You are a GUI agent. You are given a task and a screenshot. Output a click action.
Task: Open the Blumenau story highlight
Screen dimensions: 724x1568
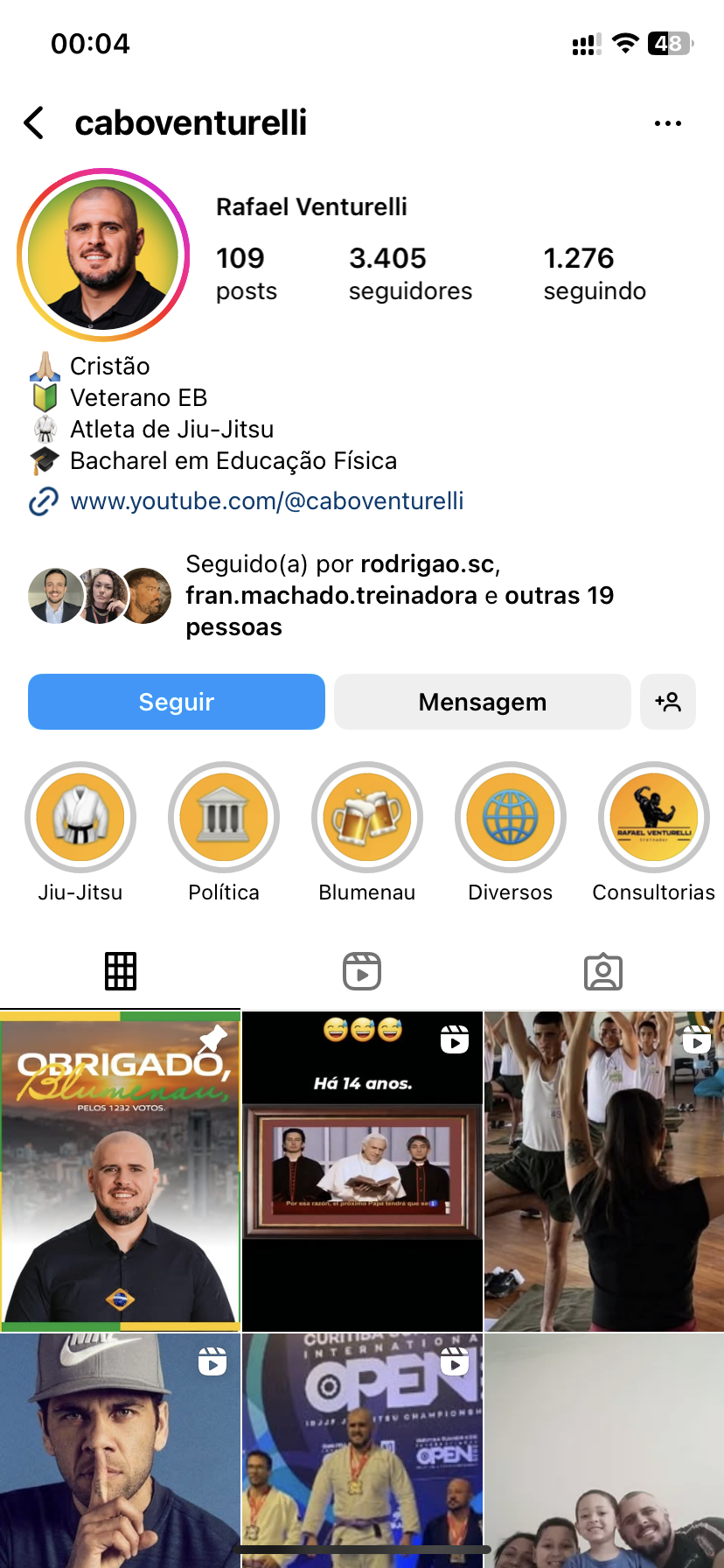coord(367,818)
